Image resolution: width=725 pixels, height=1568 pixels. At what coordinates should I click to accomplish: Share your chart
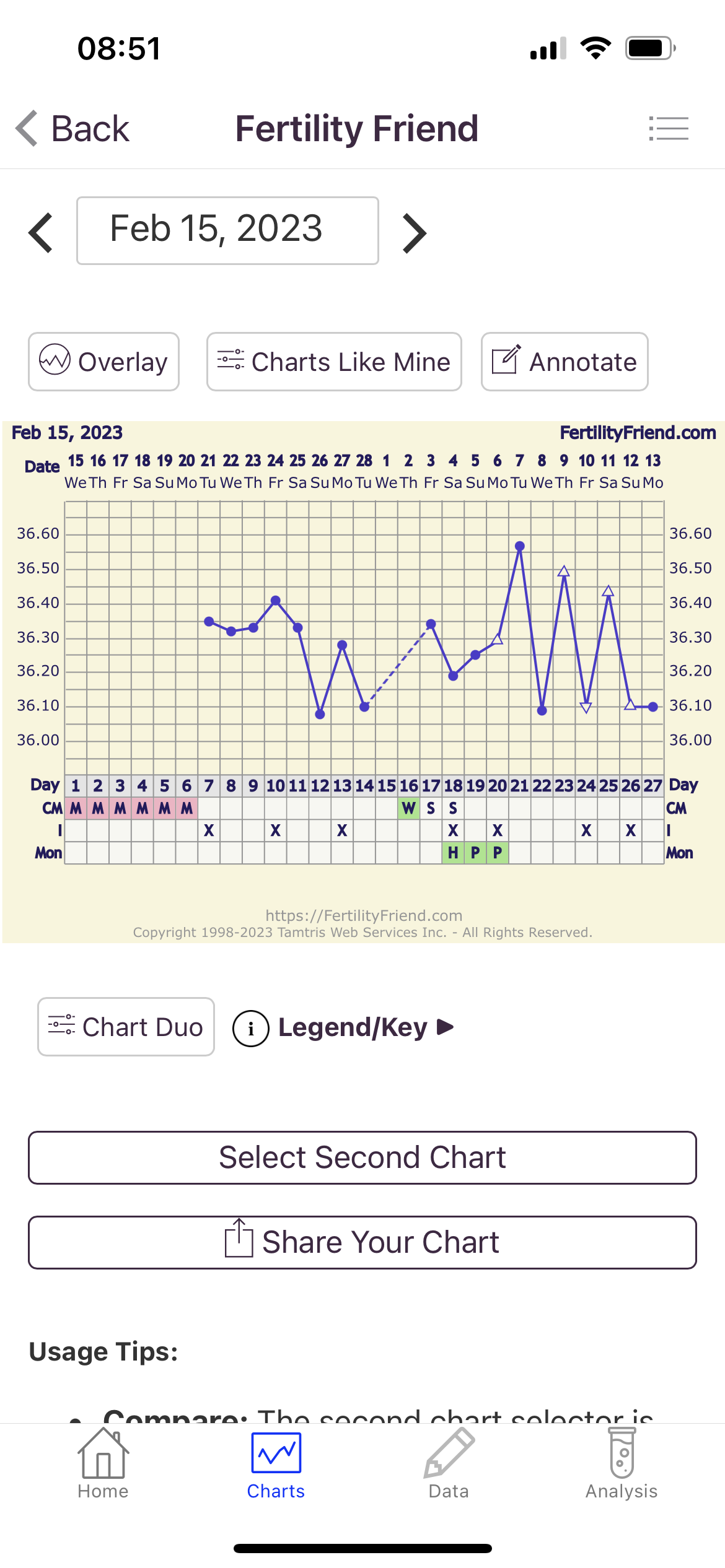[x=362, y=1242]
